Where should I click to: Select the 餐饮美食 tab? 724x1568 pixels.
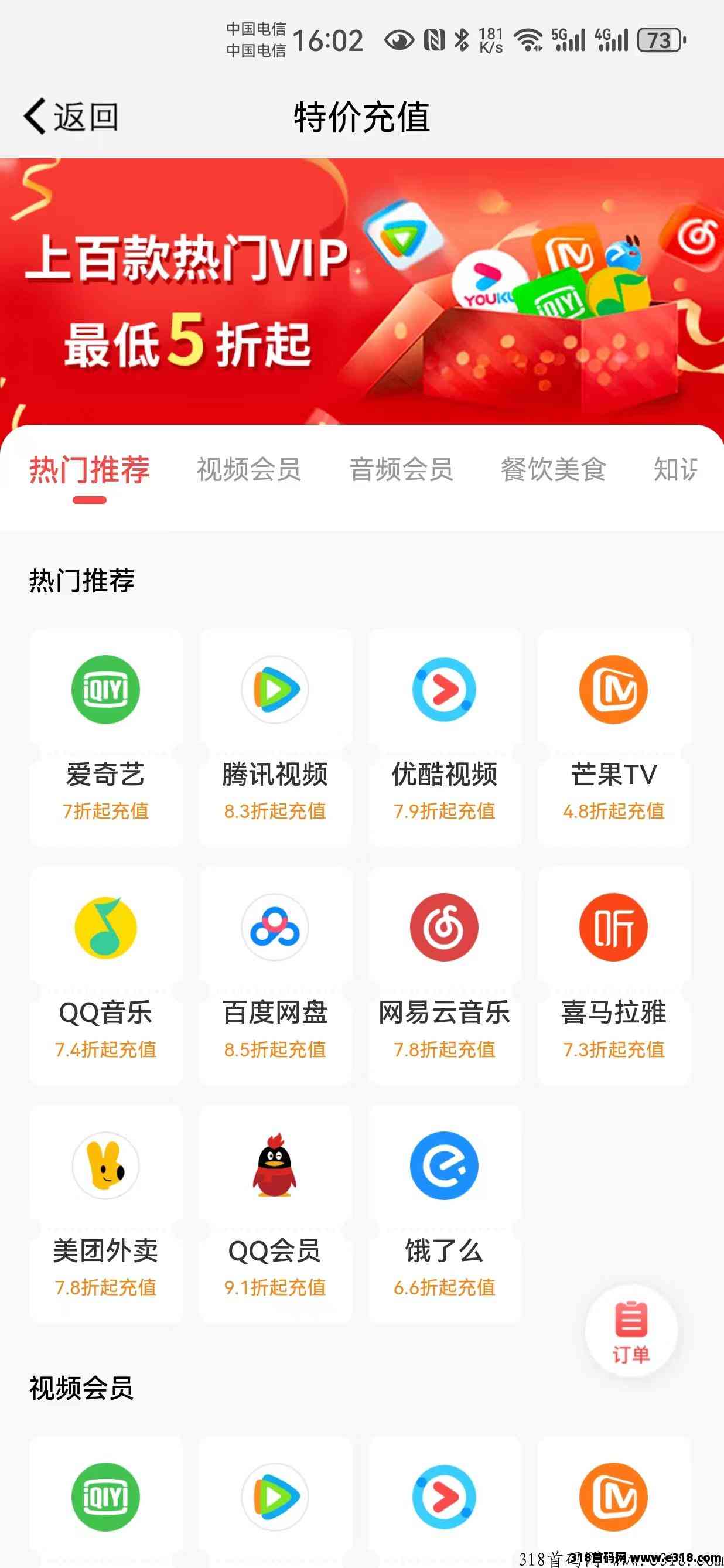click(x=553, y=469)
